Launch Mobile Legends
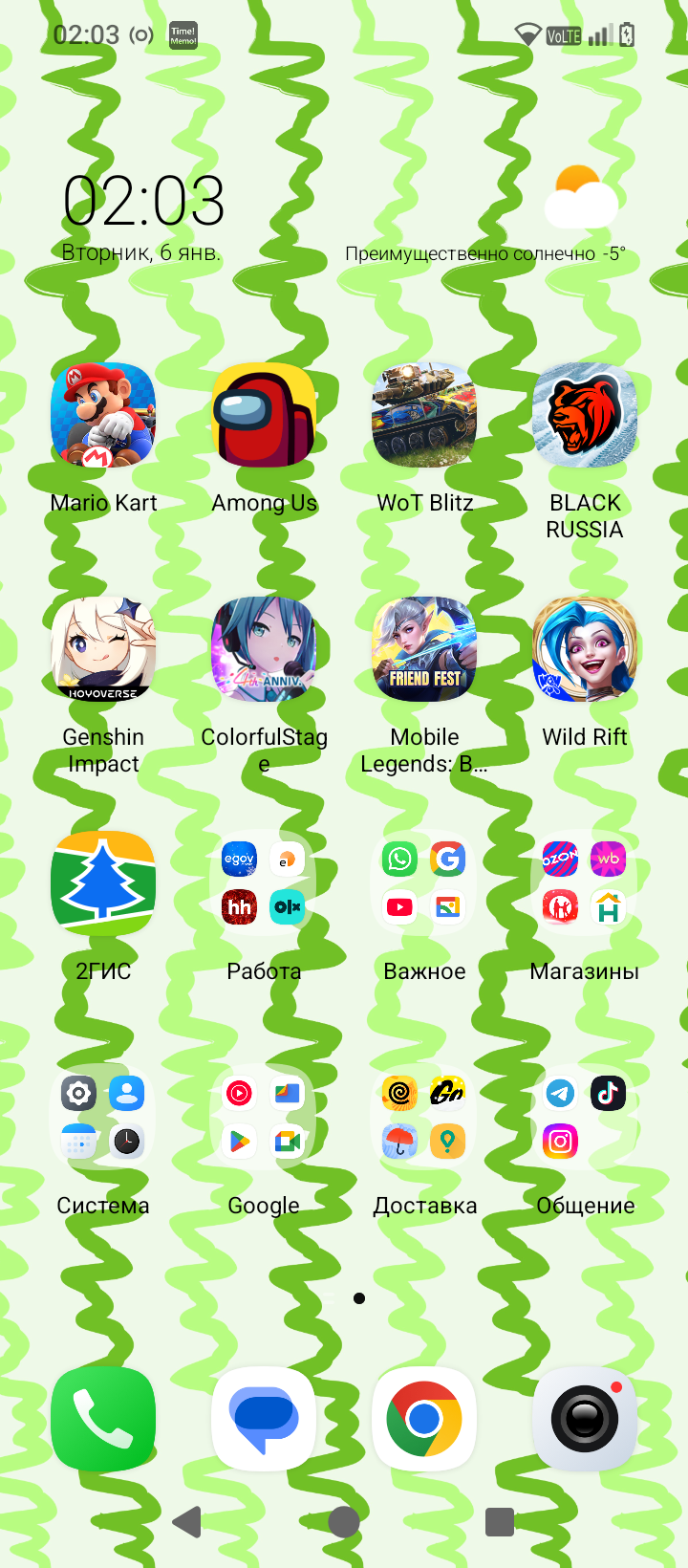Screen dimensions: 688x1568 pos(424,649)
